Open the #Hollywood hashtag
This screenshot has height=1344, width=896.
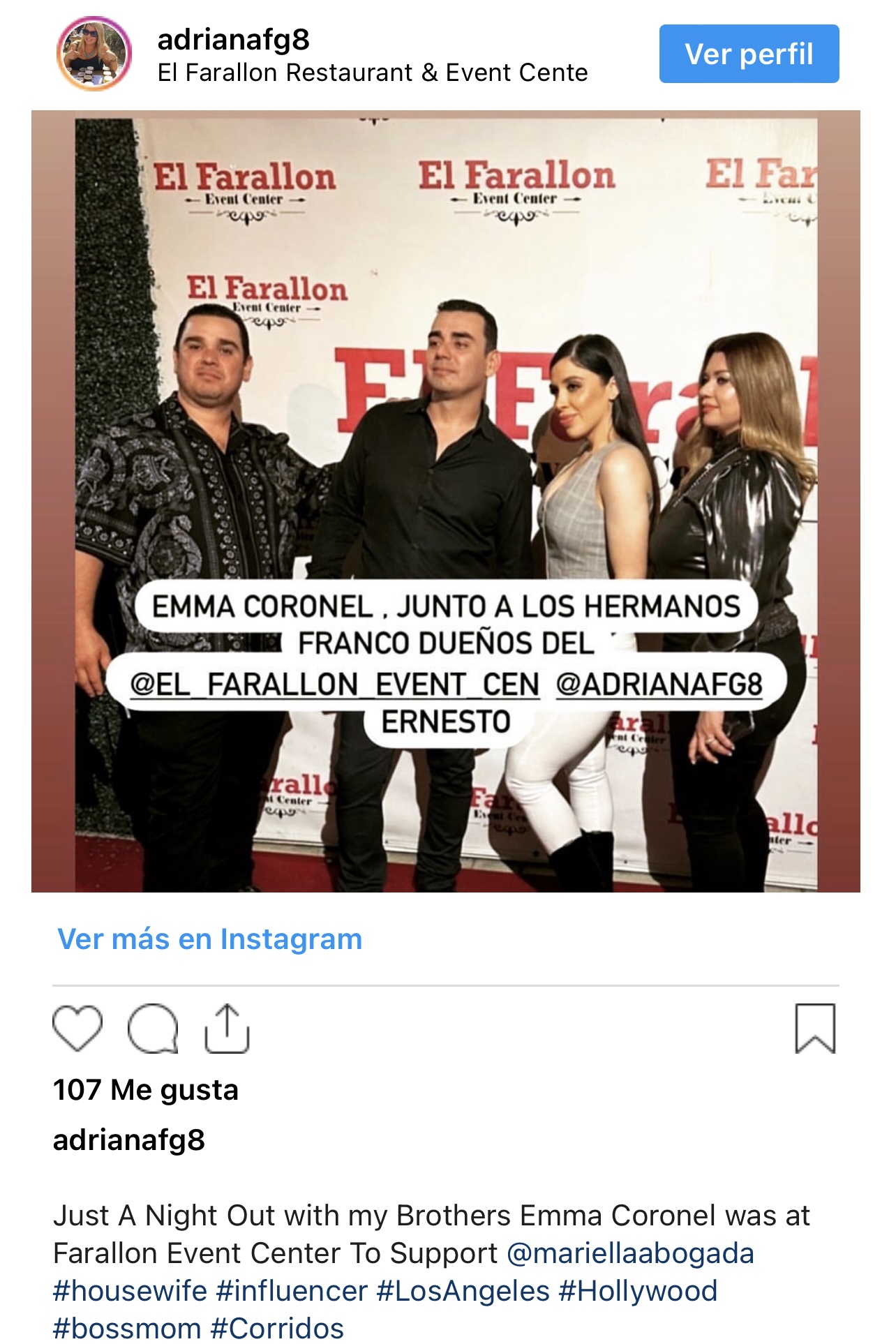pos(638,1291)
